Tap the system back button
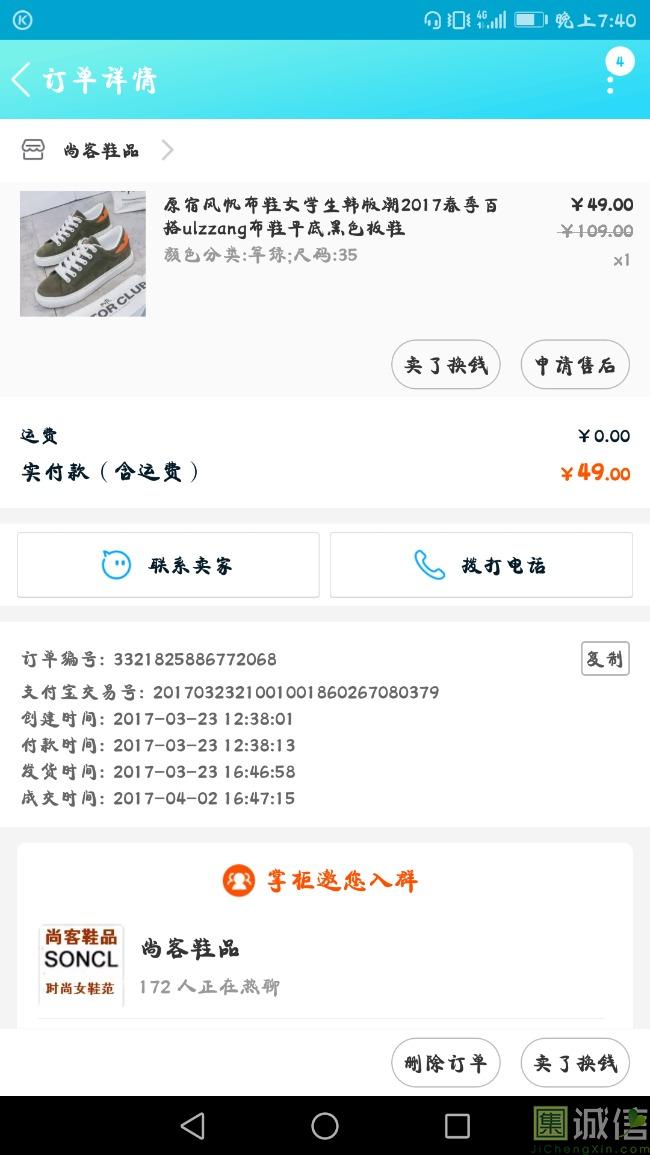 point(193,1126)
